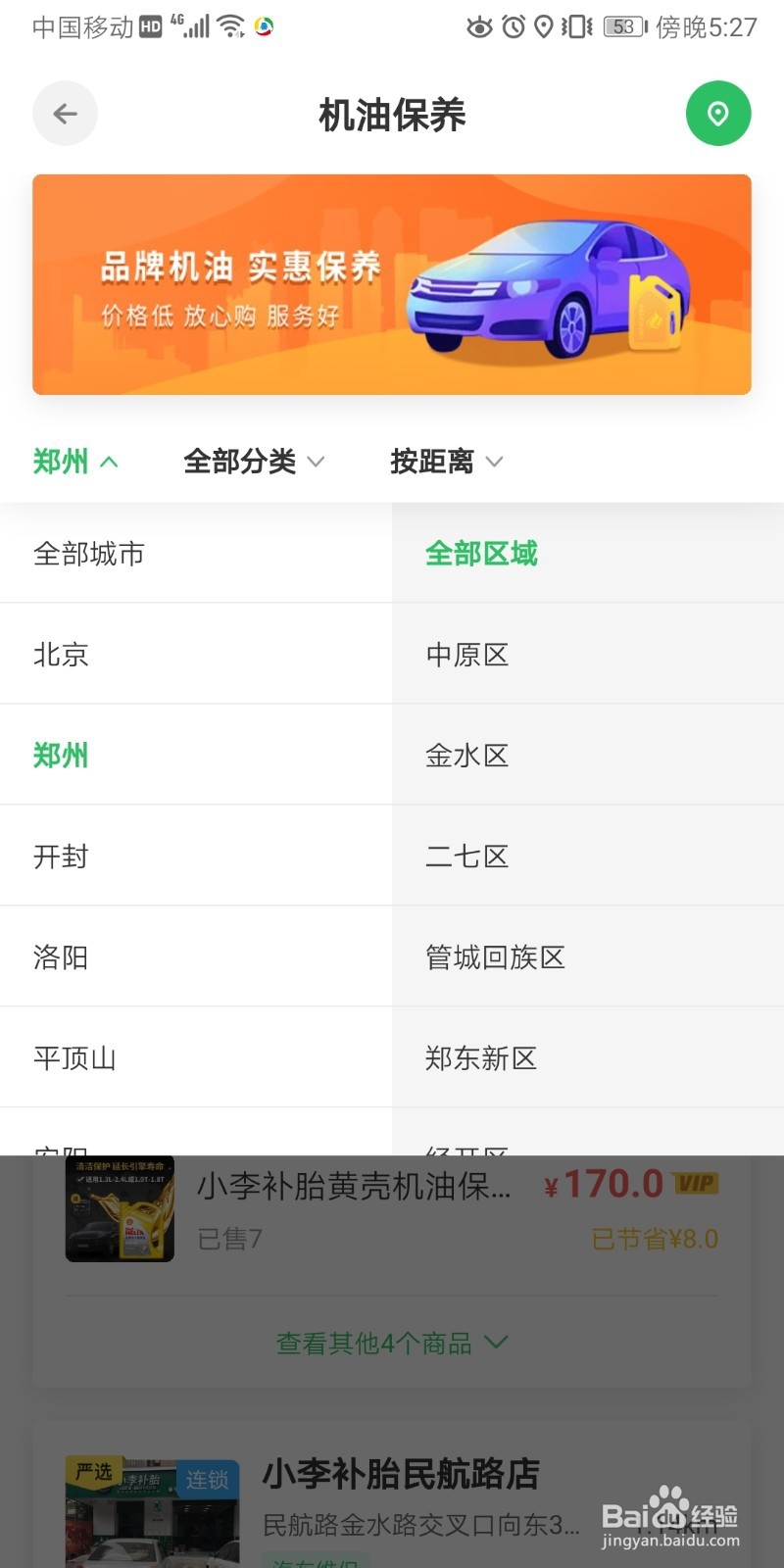Select 北京 from the city list
Image resolution: width=784 pixels, height=1568 pixels.
(62, 654)
